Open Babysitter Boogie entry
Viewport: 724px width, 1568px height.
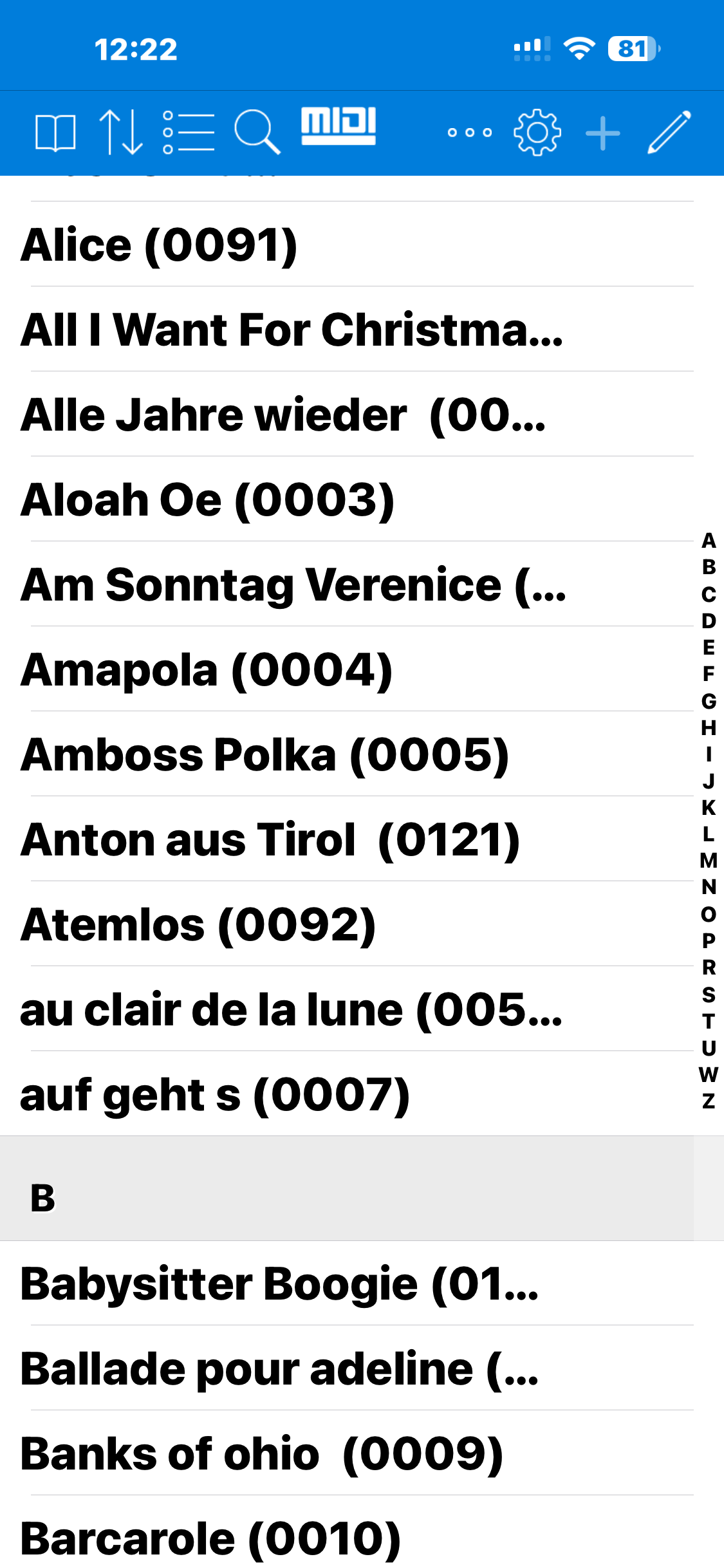(x=347, y=1283)
